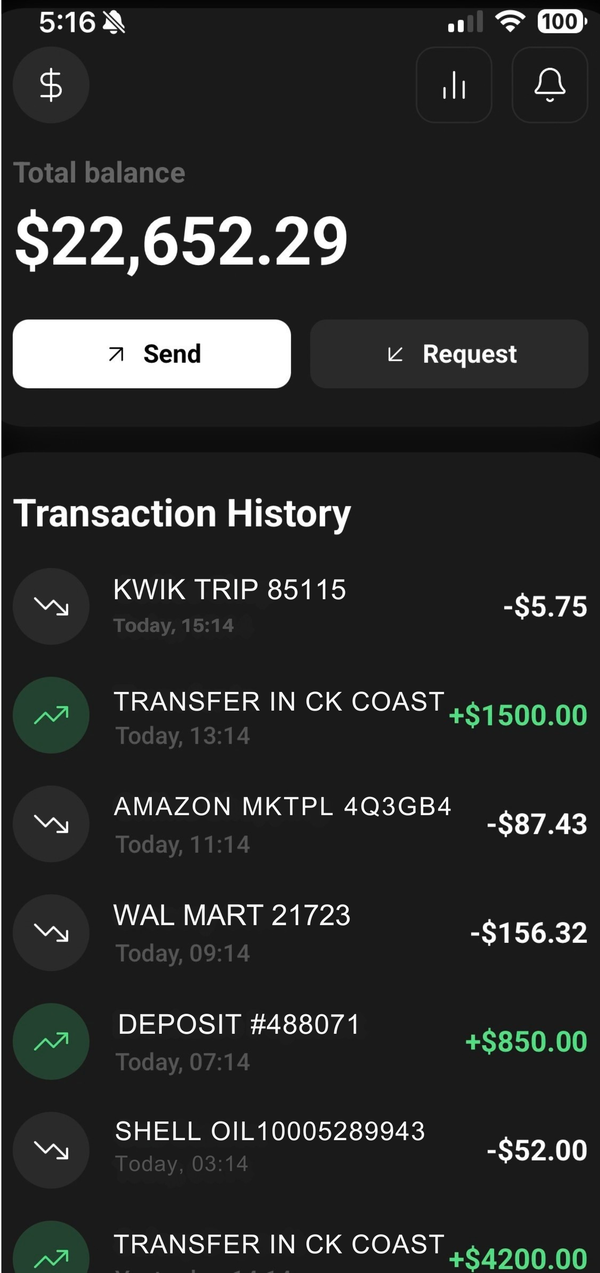Image resolution: width=600 pixels, height=1273 pixels.
Task: Open the notifications bell
Action: (549, 86)
